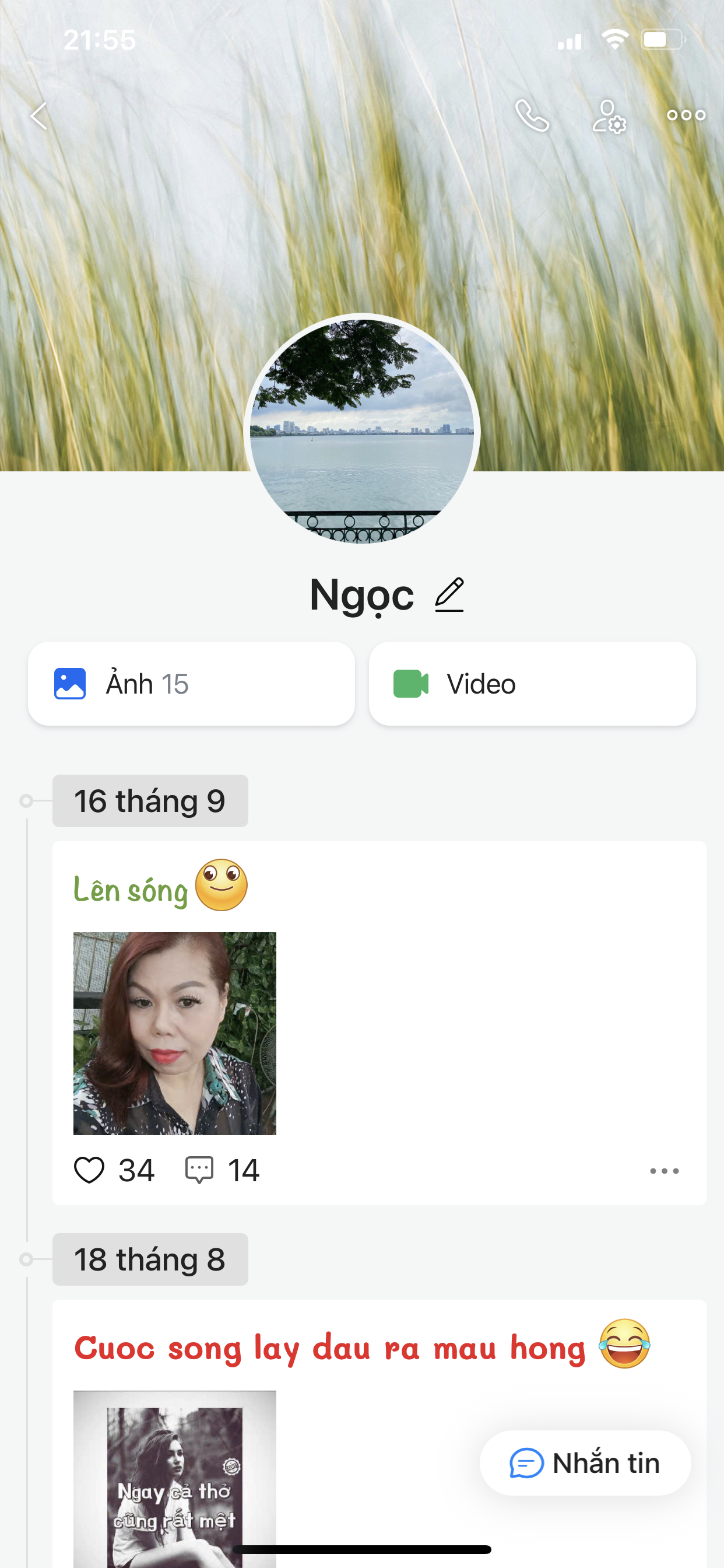Tap Nhắn tin to message Ngọc

(585, 1462)
